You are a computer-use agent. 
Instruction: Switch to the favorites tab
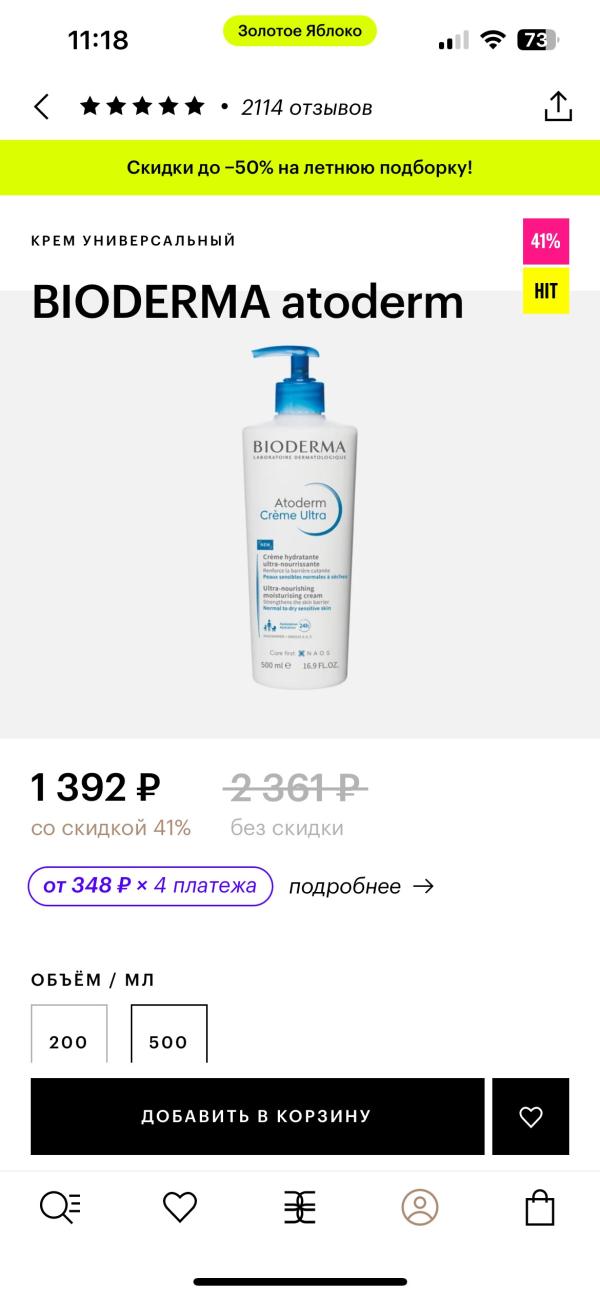click(x=180, y=1207)
